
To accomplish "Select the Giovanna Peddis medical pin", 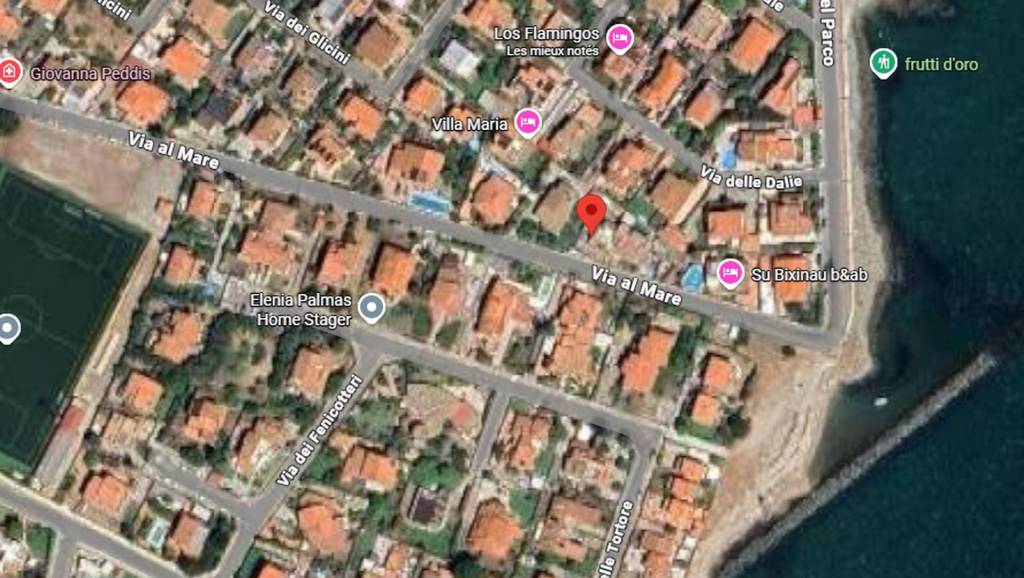I will pyautogui.click(x=9, y=73).
